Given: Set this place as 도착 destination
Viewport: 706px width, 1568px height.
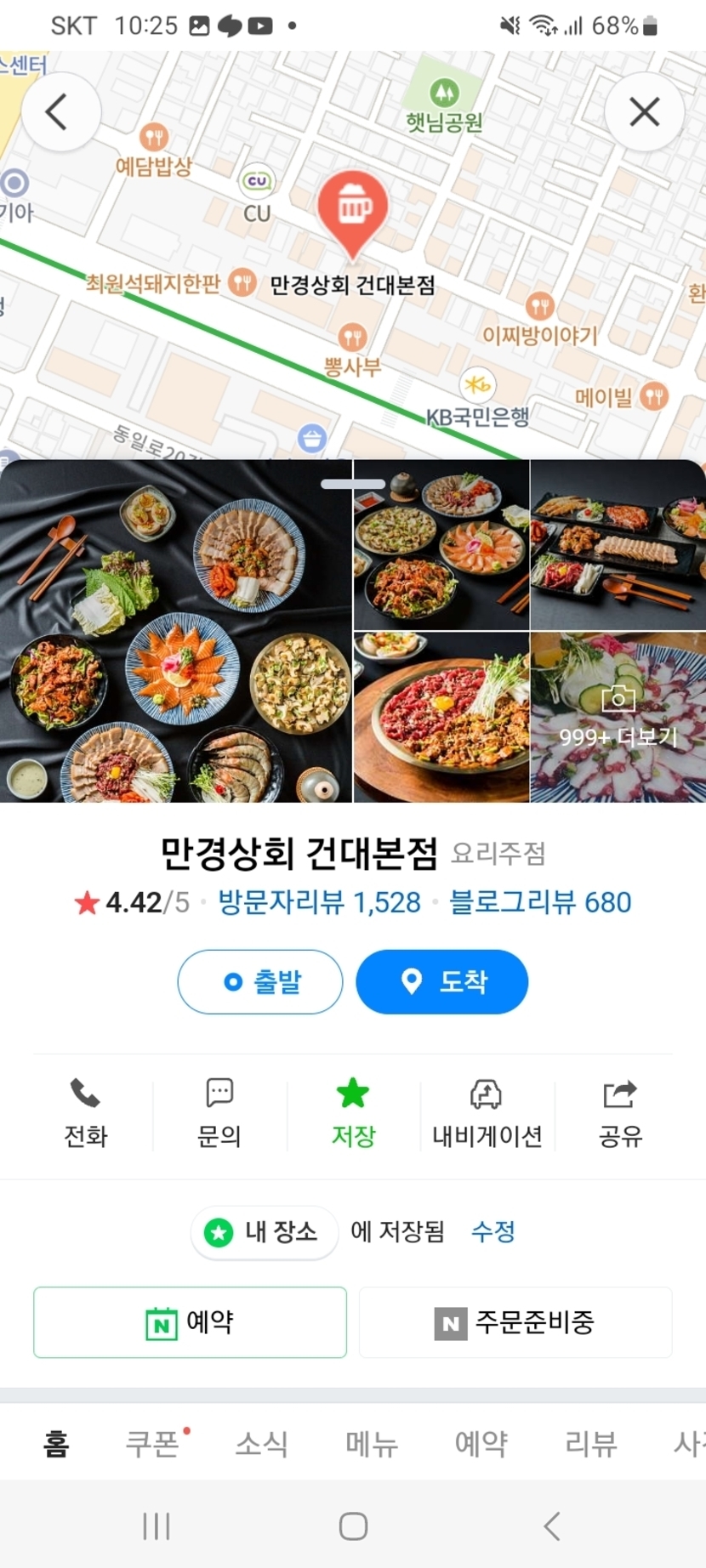Looking at the screenshot, I should 441,982.
